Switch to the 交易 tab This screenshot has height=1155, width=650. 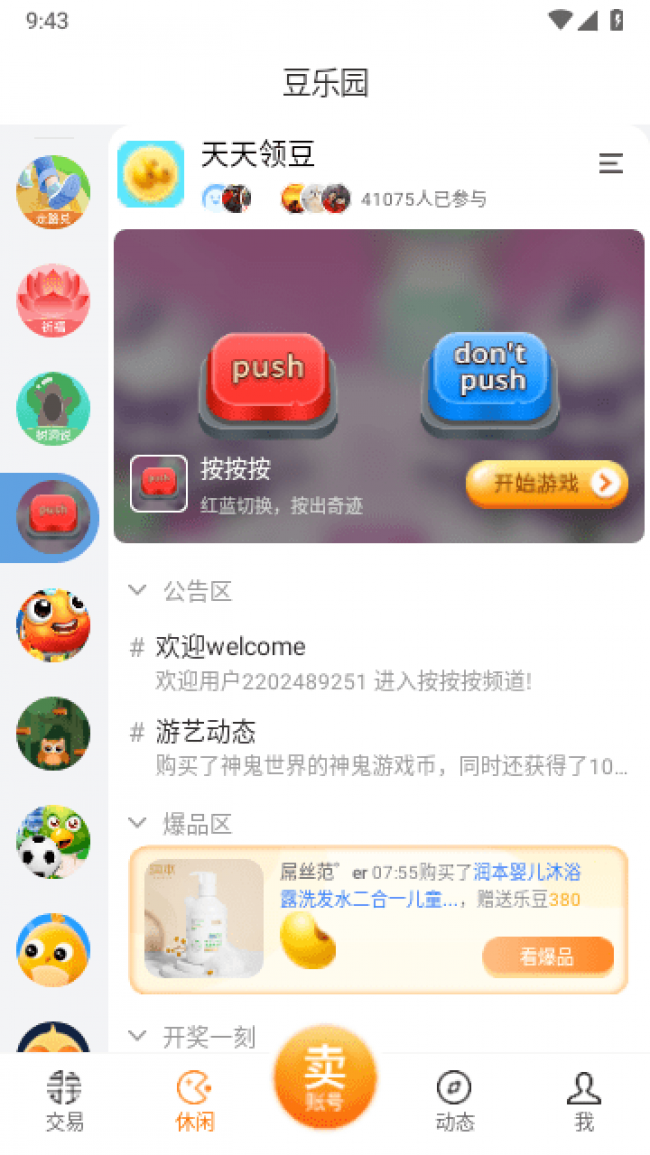pyautogui.click(x=65, y=1100)
